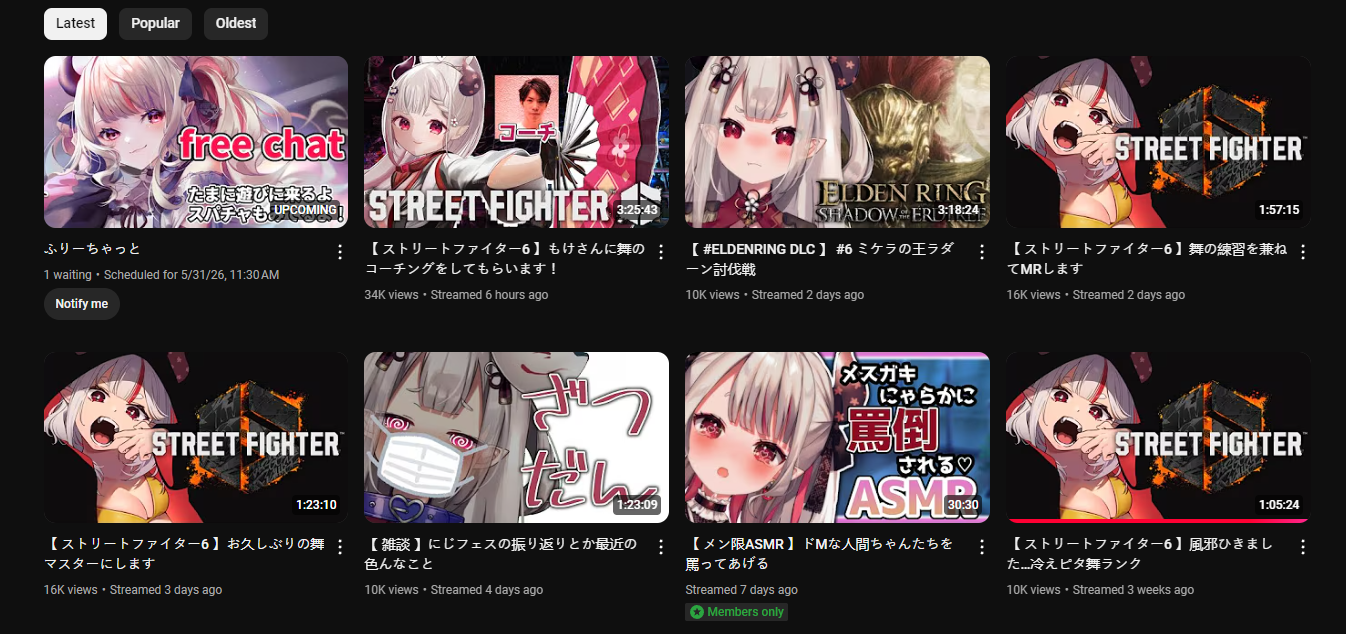
Task: Open the free chat upcoming stream thumbnail
Action: click(196, 142)
